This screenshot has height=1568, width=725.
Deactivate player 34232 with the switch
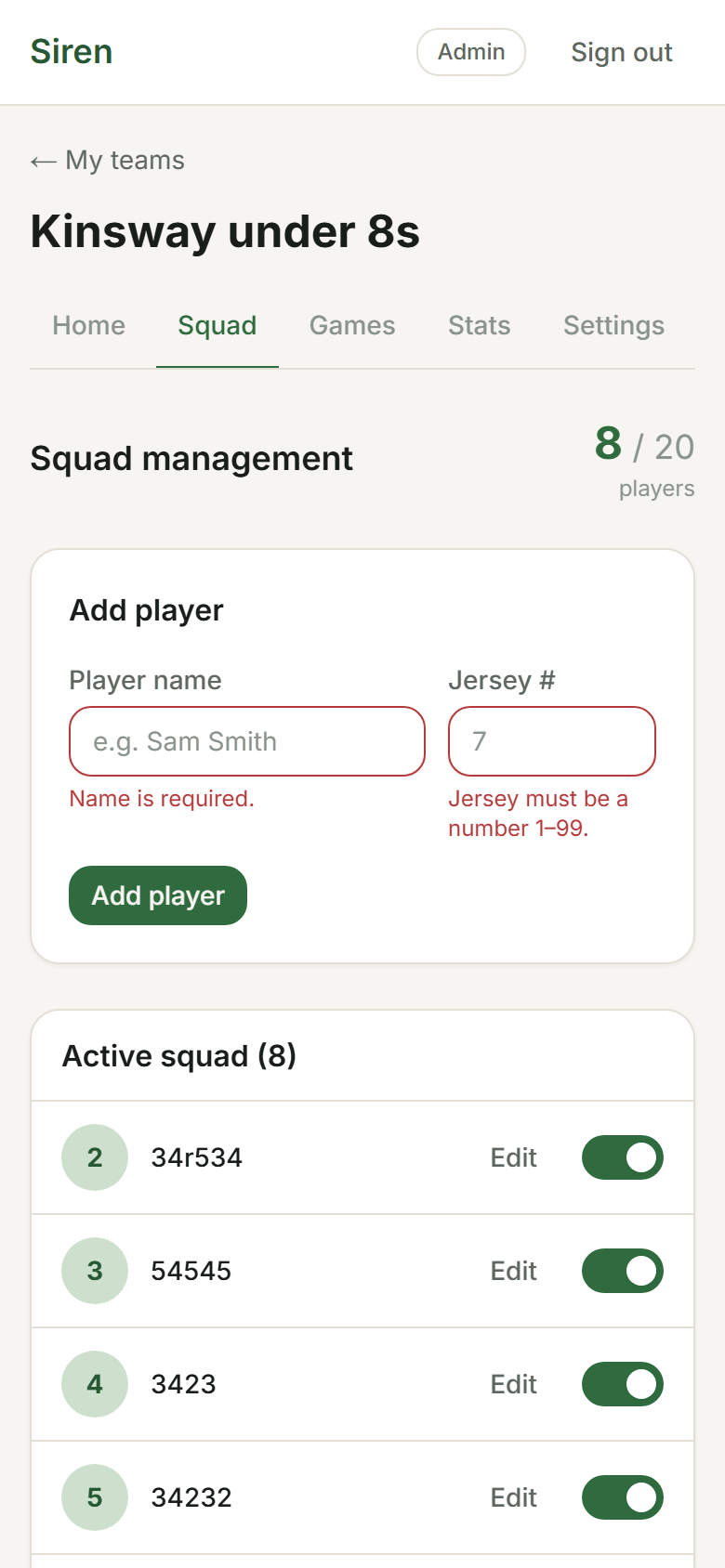click(623, 1497)
